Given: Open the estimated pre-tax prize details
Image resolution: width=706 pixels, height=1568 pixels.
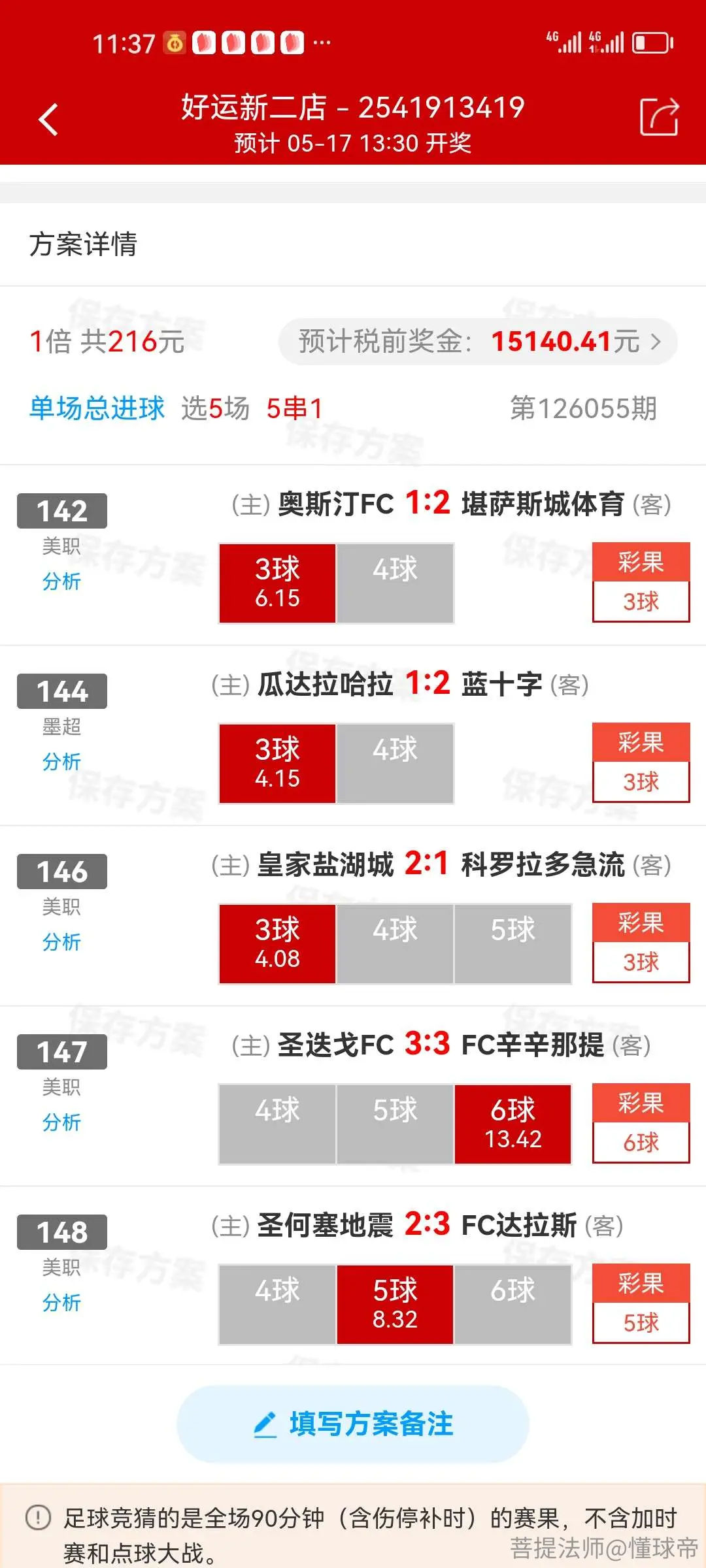Looking at the screenshot, I should (478, 342).
